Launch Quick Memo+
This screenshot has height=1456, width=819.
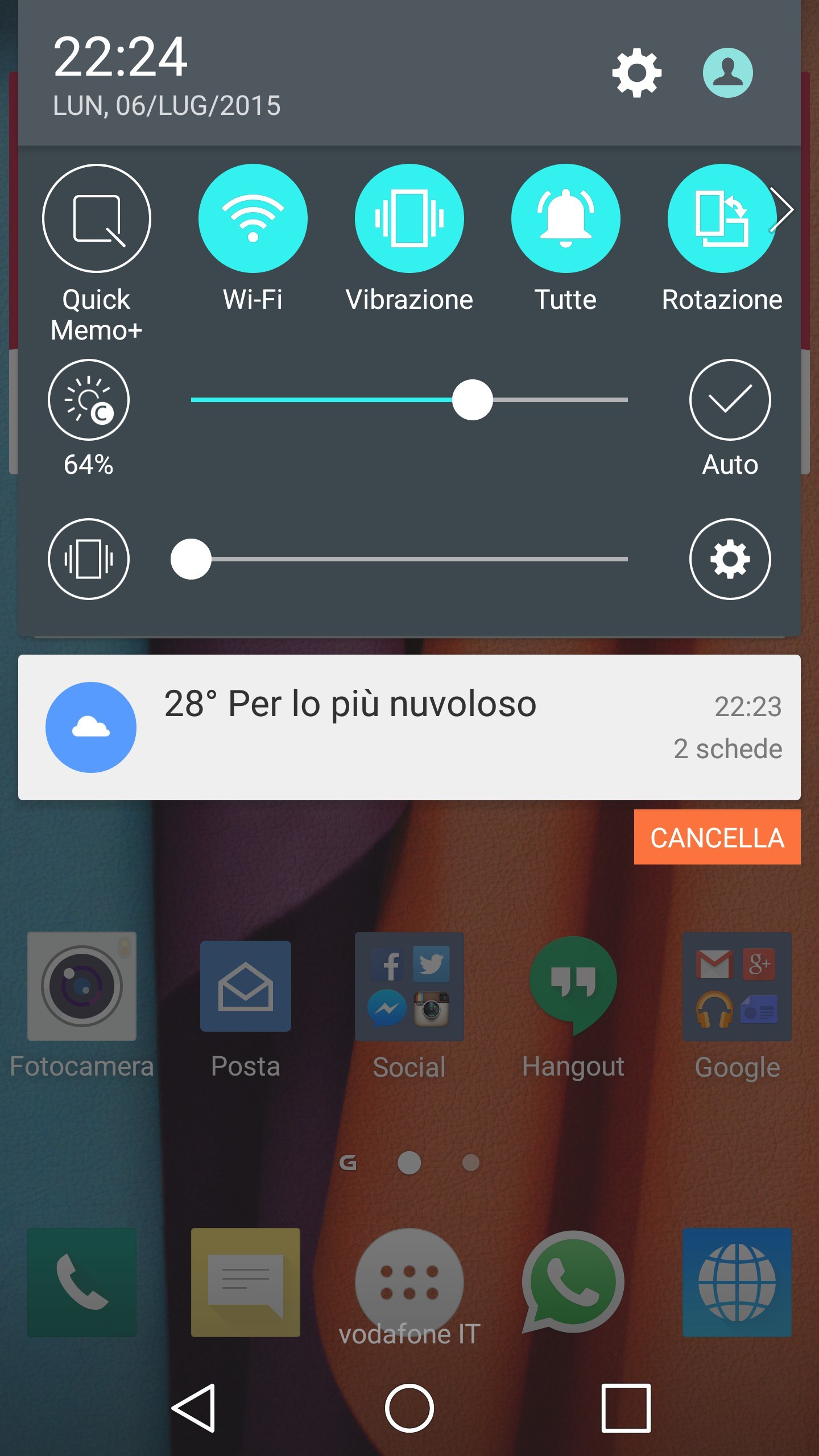click(96, 218)
